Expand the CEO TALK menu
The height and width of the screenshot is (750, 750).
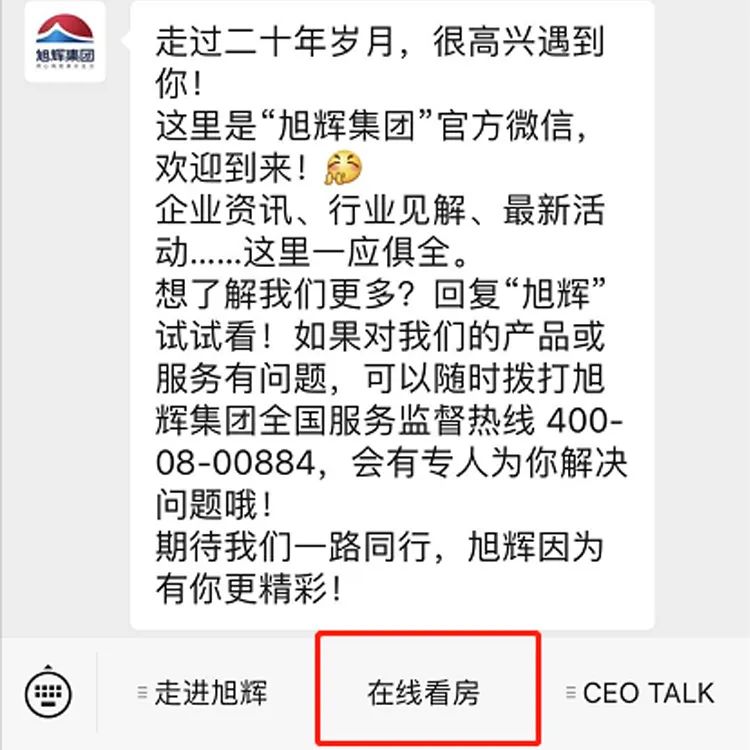tap(642, 692)
